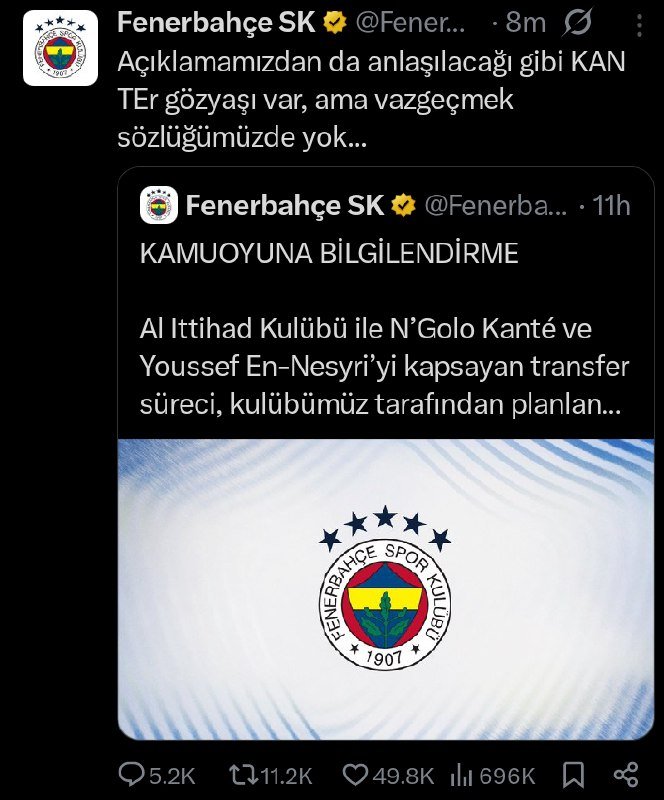Open Fenerbahçe SK profile avatar
This screenshot has width=664, height=800.
point(60,48)
